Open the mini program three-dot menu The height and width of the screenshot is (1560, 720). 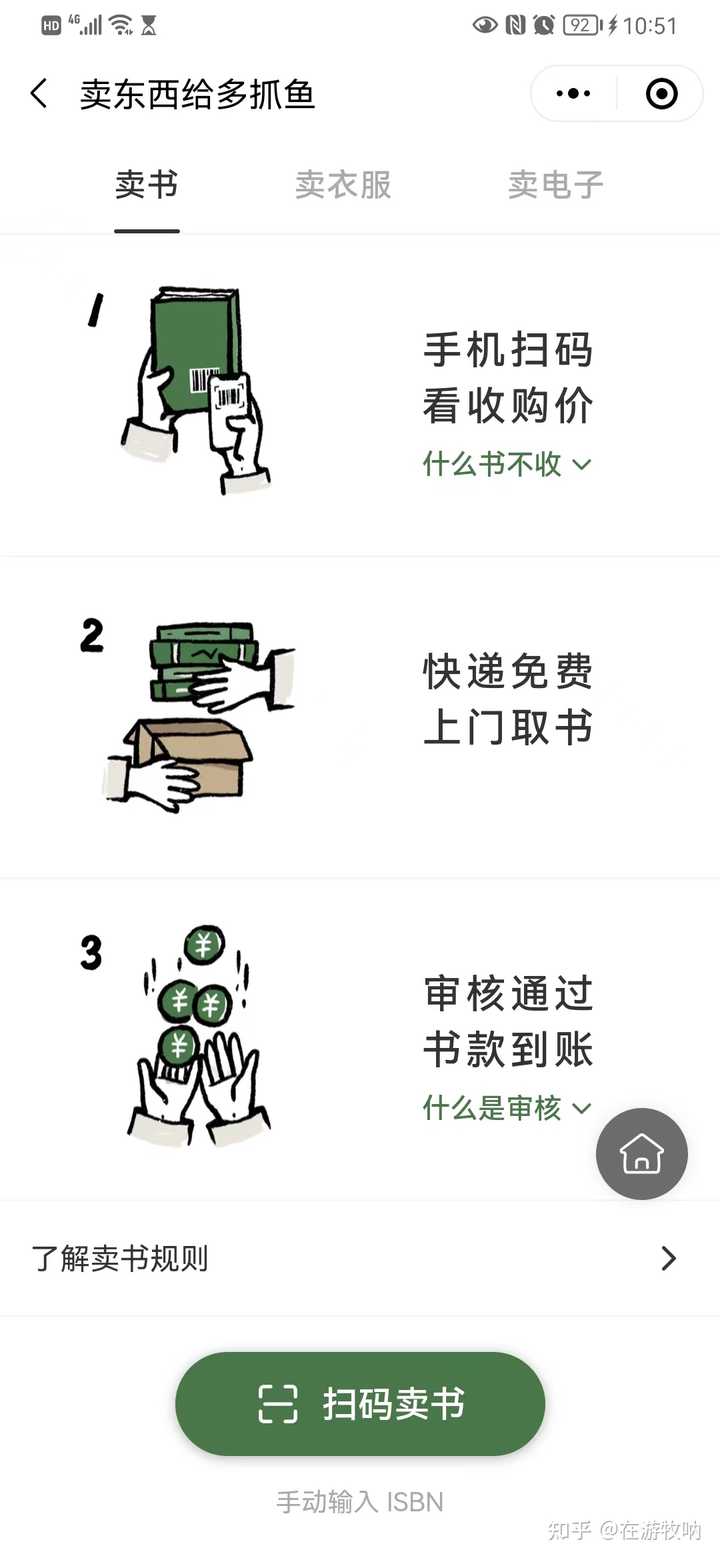pyautogui.click(x=573, y=94)
